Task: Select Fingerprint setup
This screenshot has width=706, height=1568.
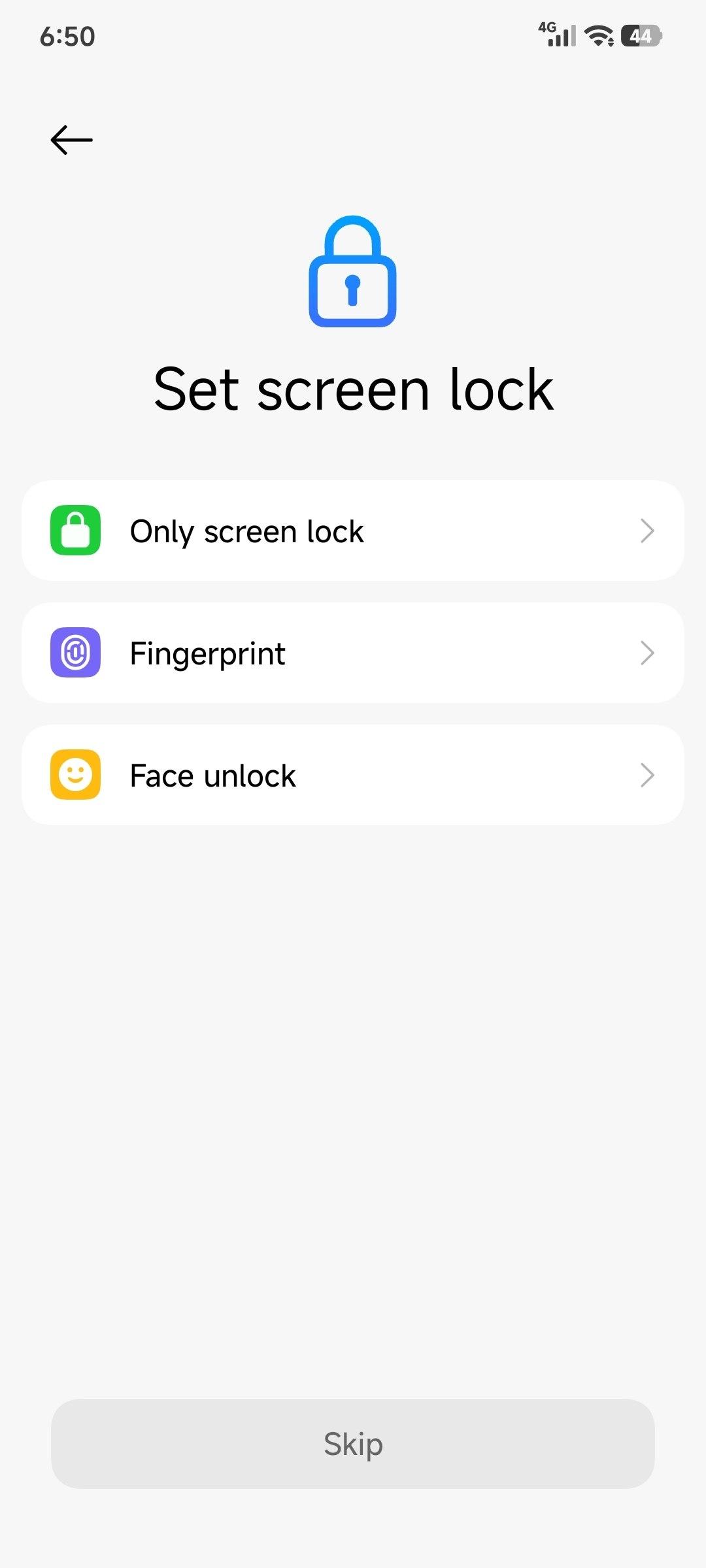Action: (x=353, y=653)
